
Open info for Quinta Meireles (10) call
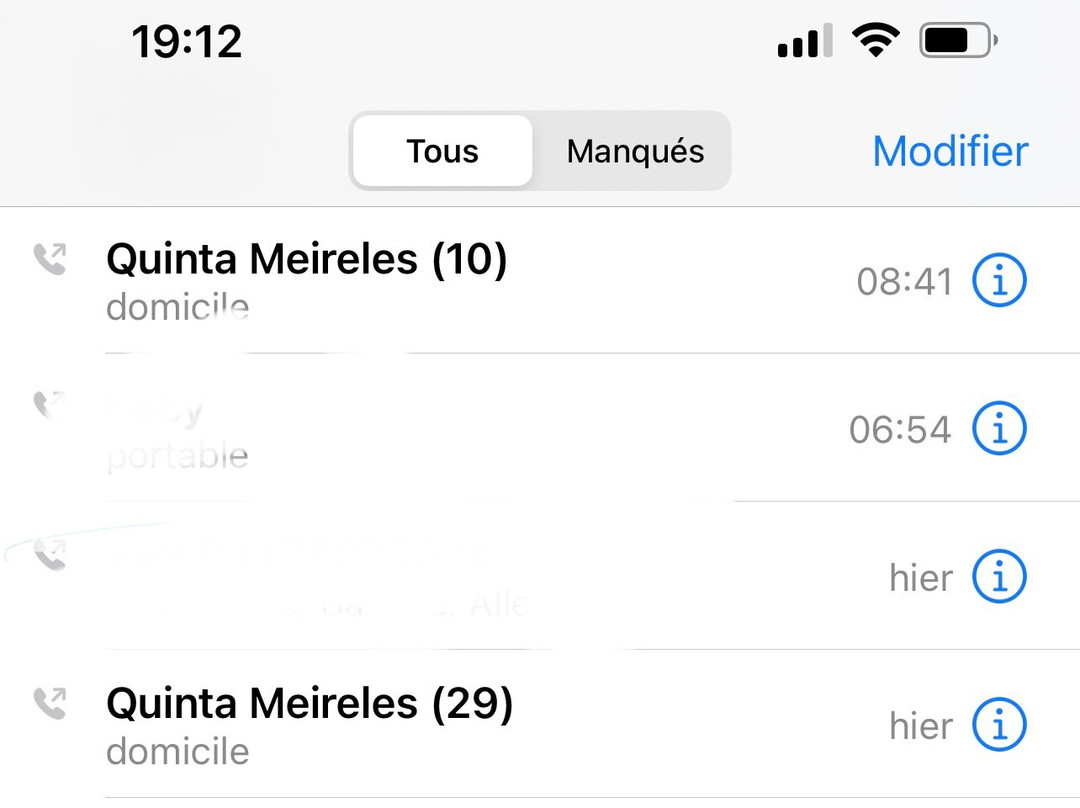999,281
